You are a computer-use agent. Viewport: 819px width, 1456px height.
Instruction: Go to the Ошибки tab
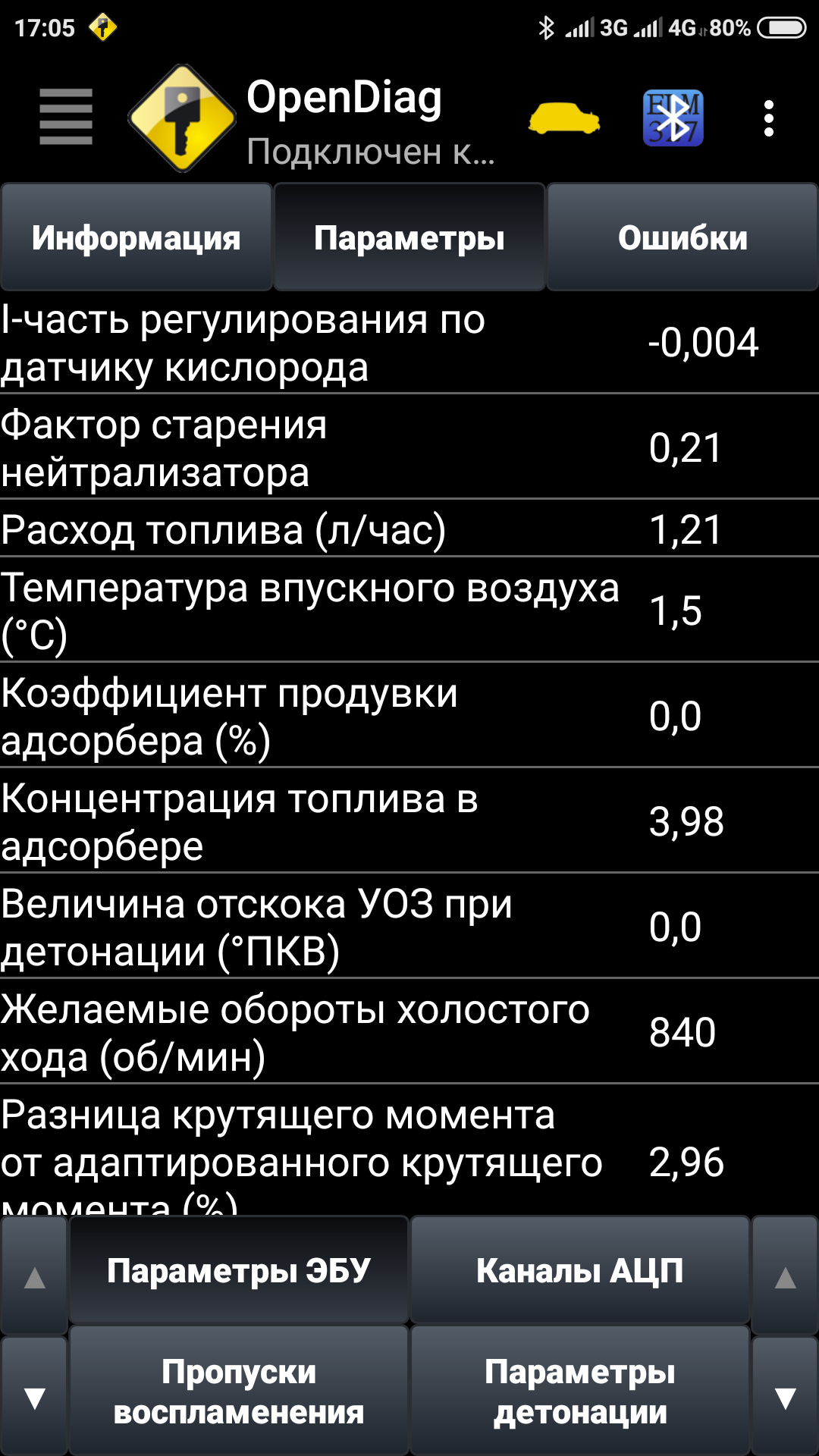(x=682, y=237)
